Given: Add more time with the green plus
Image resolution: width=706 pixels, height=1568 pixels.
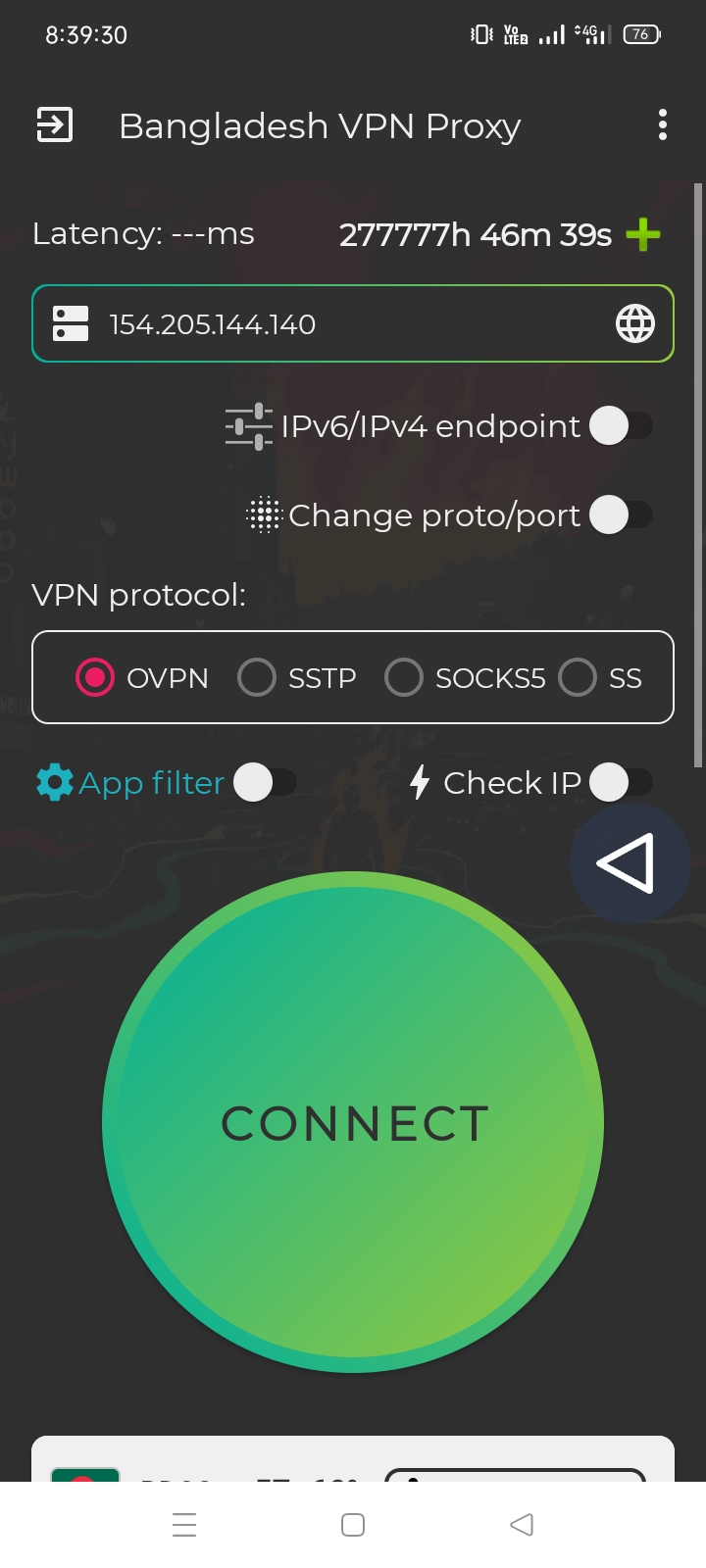Looking at the screenshot, I should pos(643,235).
